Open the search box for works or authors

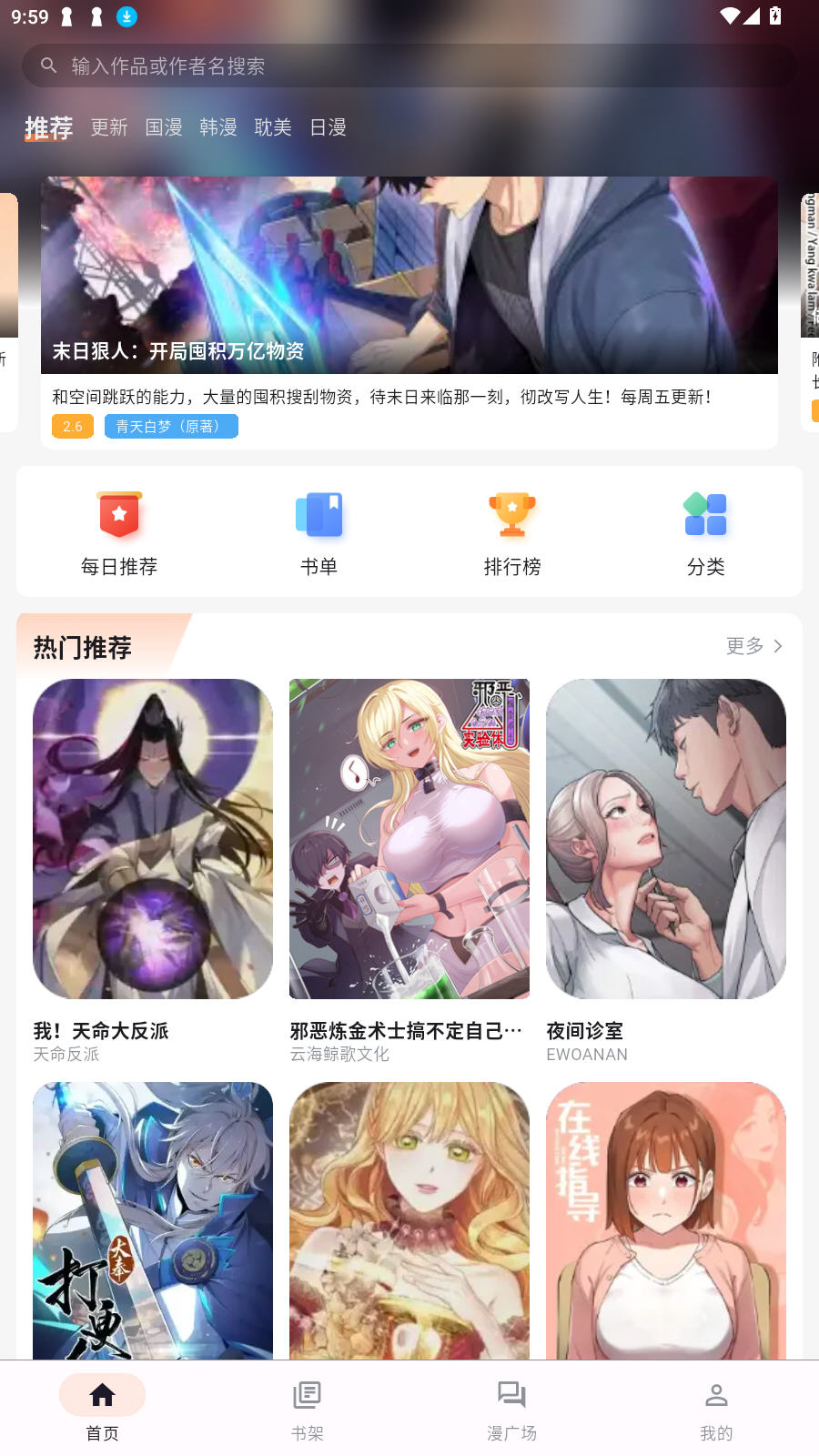(409, 66)
